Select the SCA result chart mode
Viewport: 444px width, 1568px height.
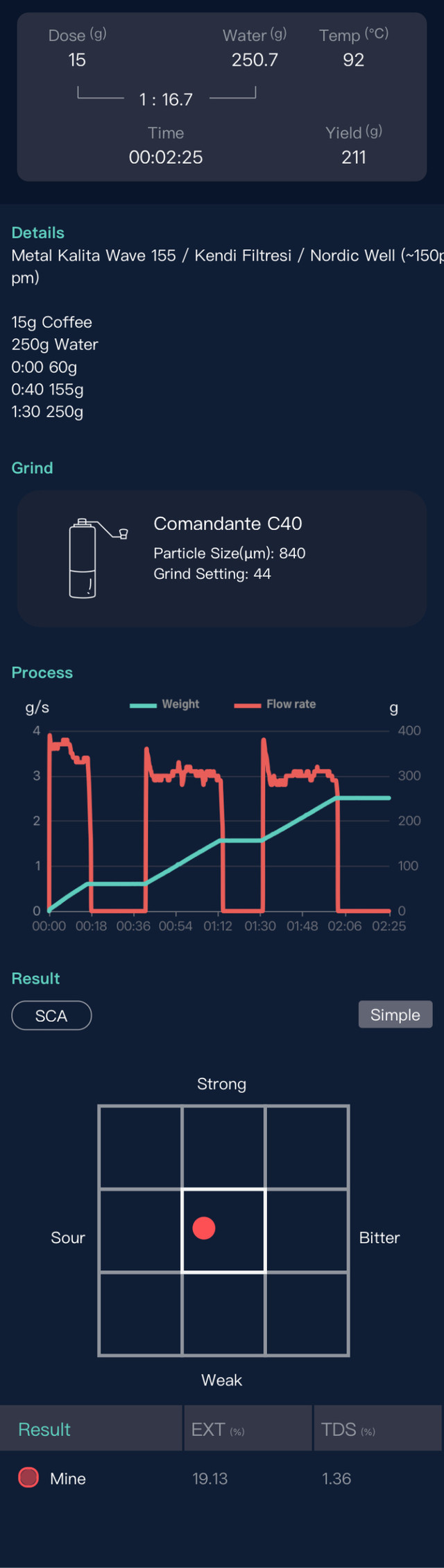pos(51,1015)
